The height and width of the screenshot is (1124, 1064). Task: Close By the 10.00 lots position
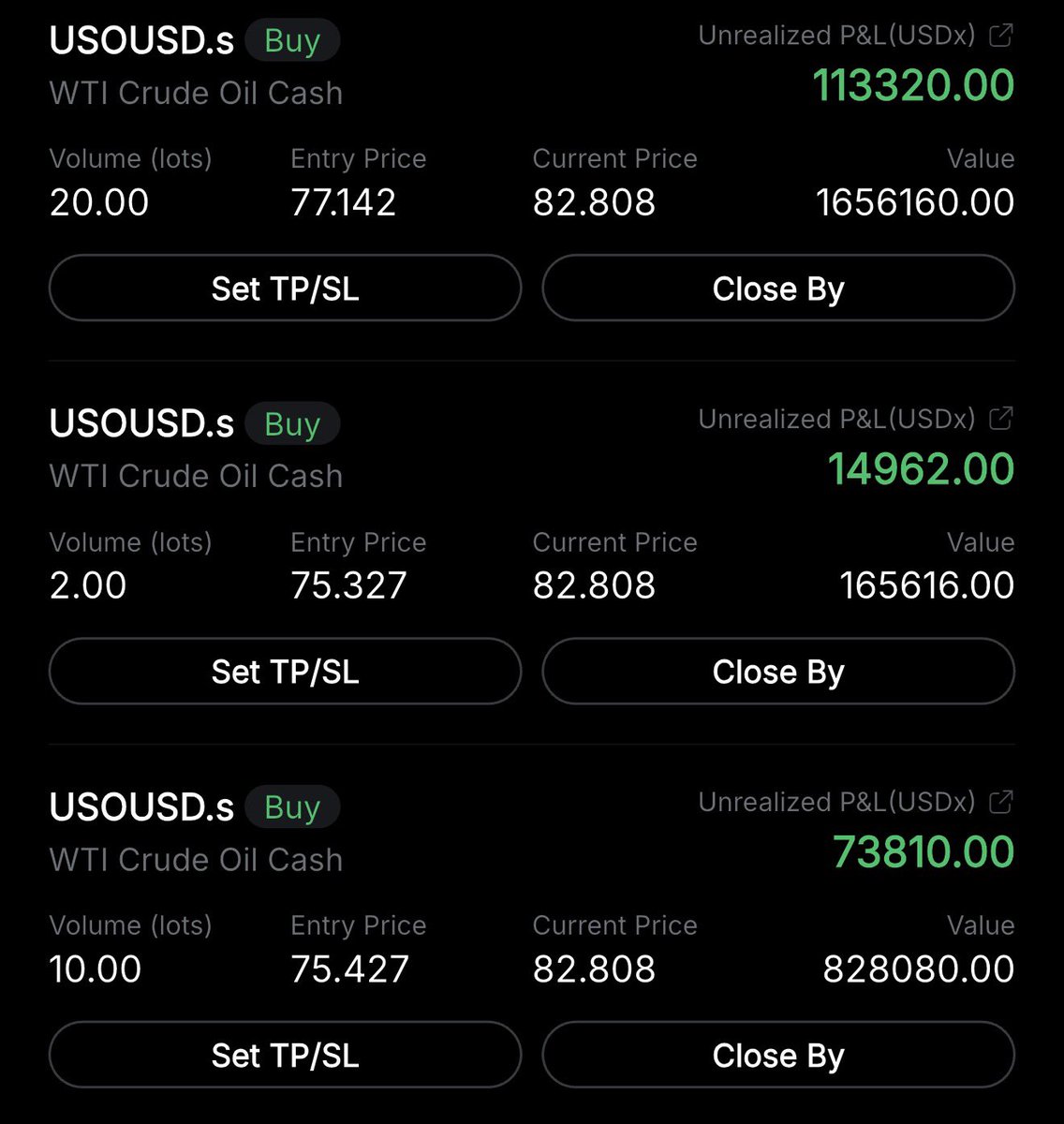777,1056
